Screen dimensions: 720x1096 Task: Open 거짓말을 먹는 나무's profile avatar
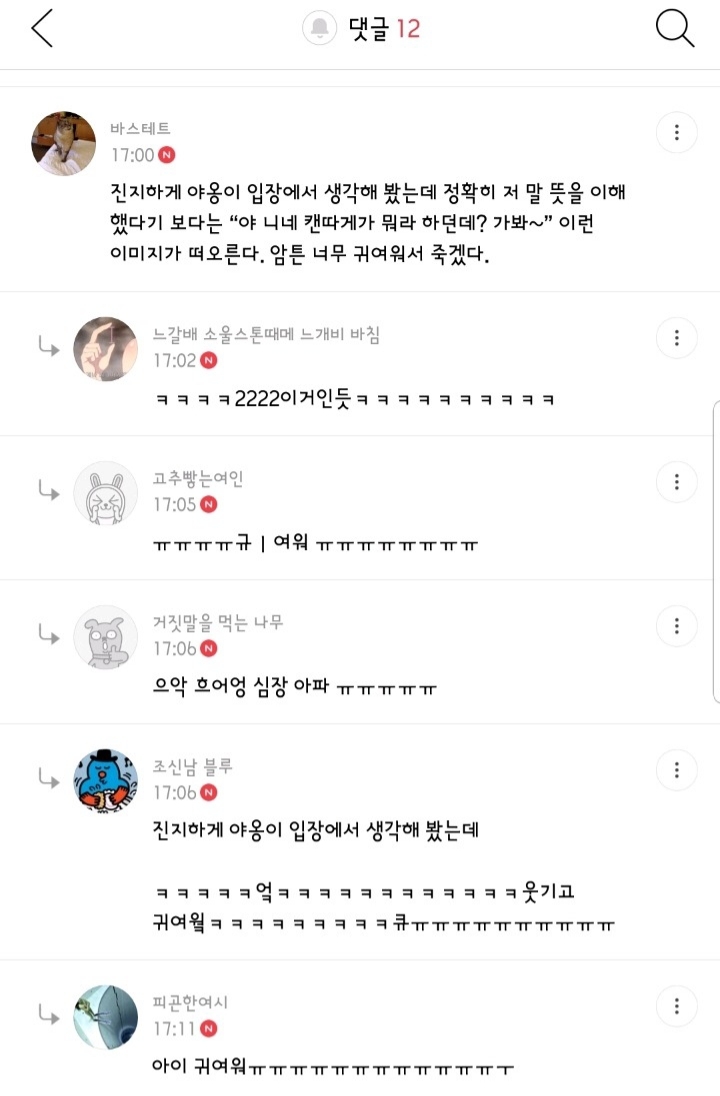[x=106, y=637]
